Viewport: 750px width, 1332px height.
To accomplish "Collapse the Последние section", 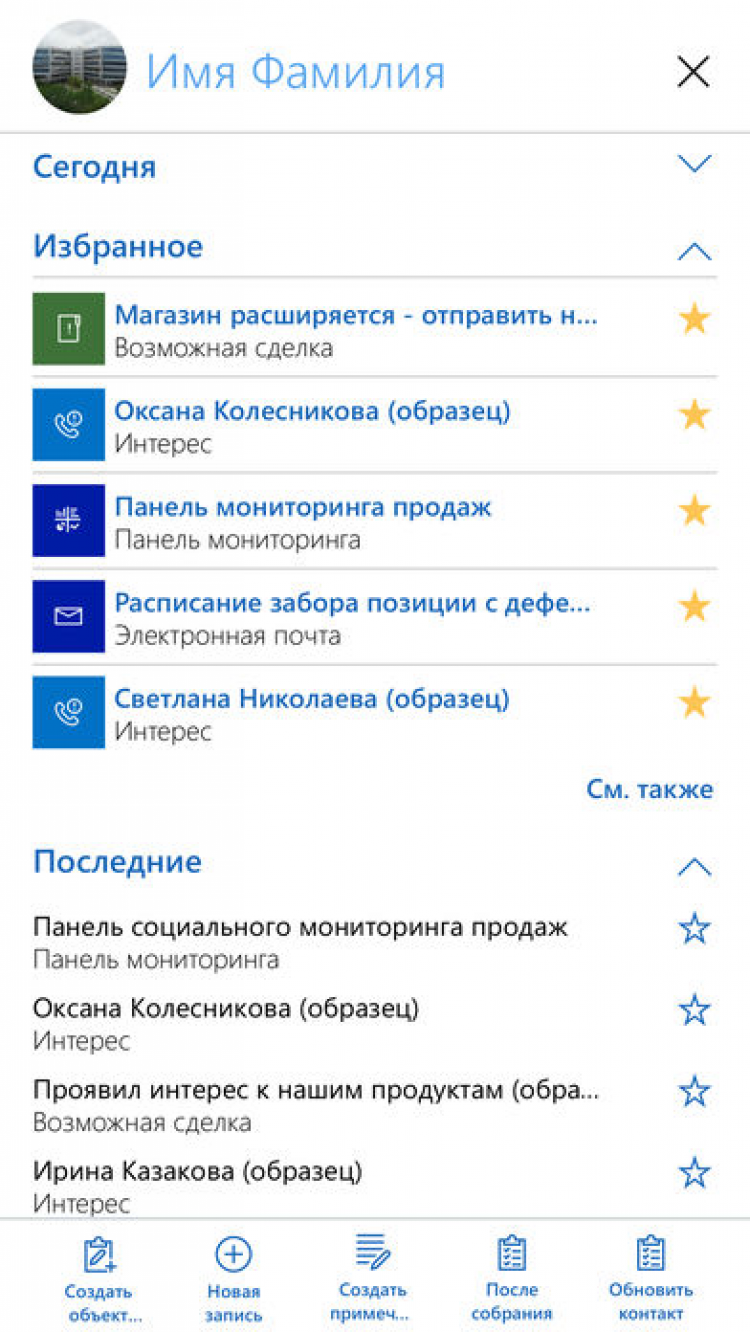I will 693,866.
